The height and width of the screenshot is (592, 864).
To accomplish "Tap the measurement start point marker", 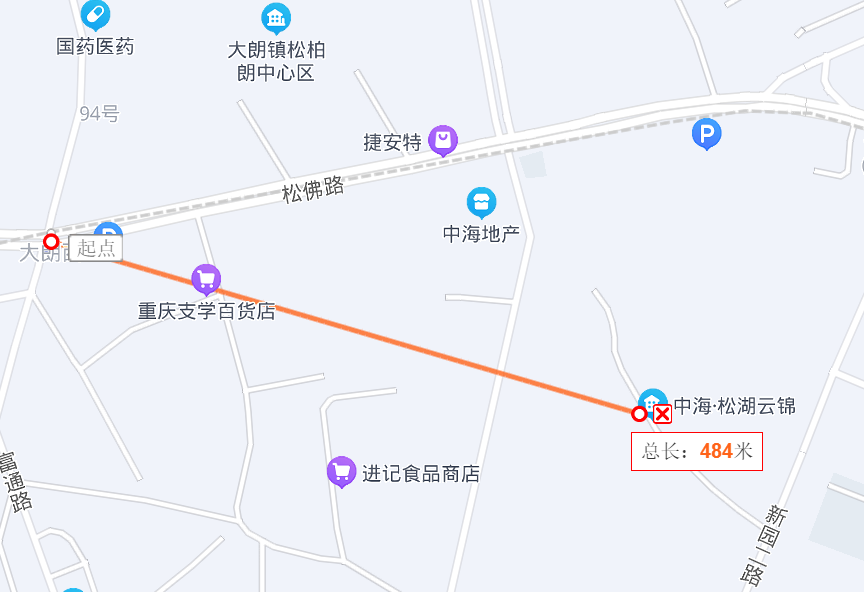I will coord(51,241).
